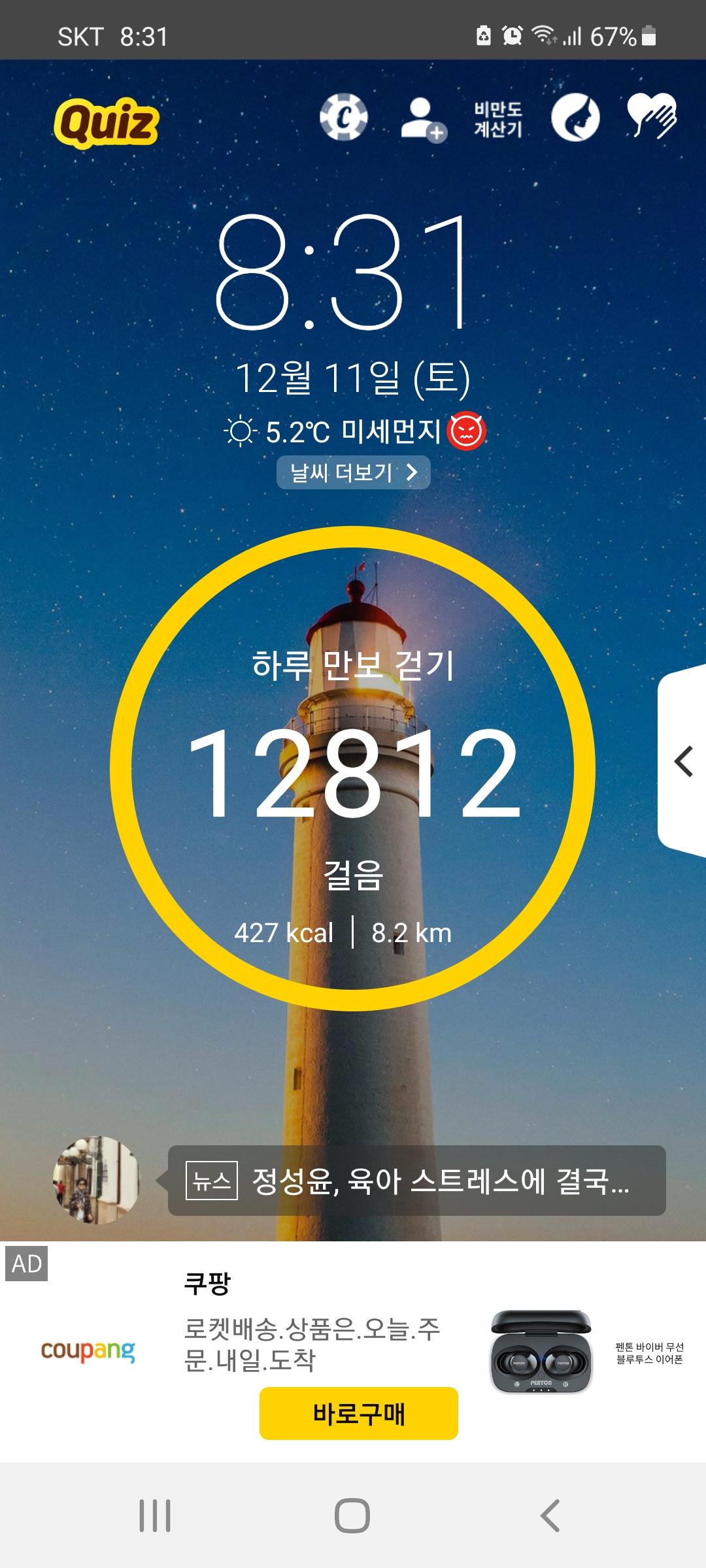This screenshot has height=1568, width=706.
Task: Expand the side panel arrow handle
Action: [683, 762]
